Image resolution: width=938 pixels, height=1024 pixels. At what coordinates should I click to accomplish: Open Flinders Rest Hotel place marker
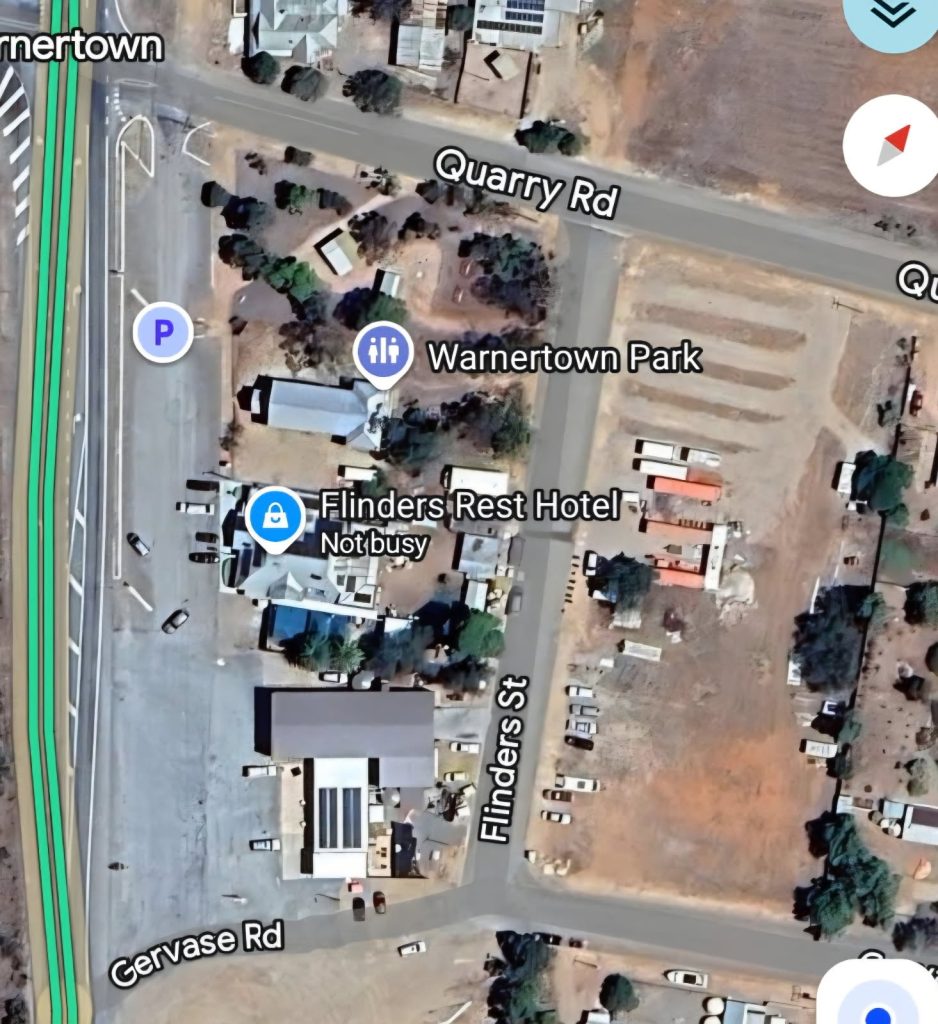point(275,515)
